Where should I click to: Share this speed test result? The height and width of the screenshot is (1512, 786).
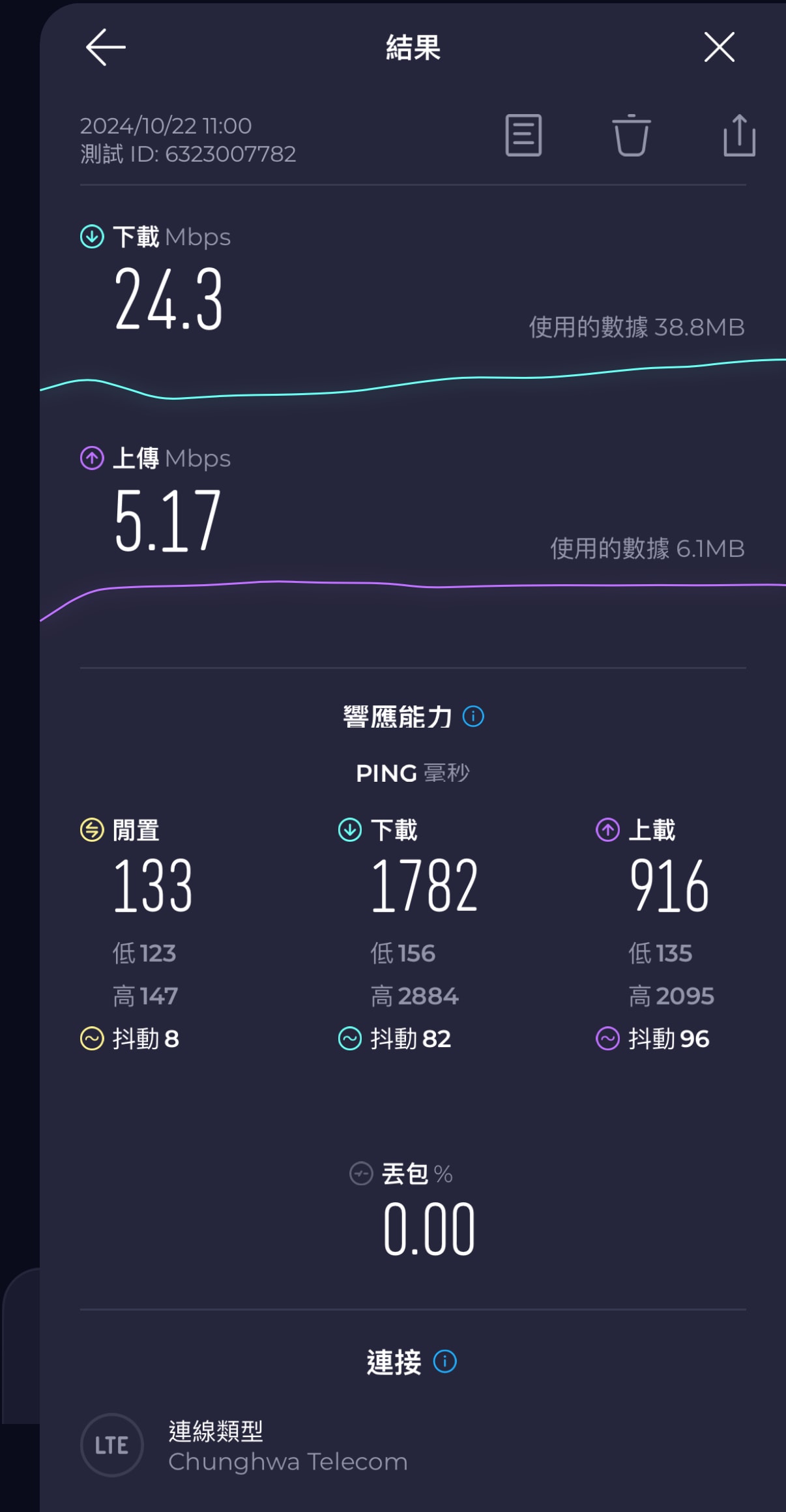(x=739, y=136)
